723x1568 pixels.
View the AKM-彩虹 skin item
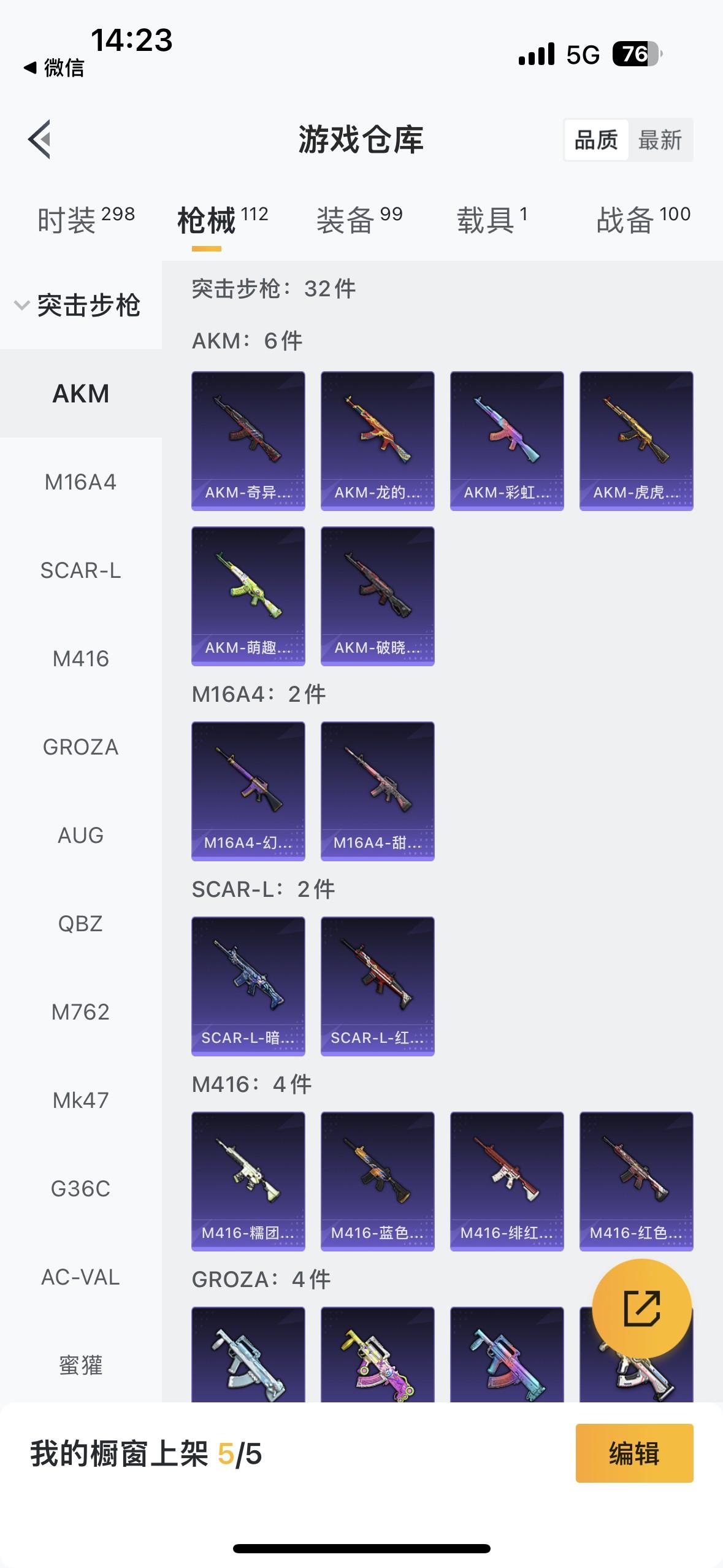pyautogui.click(x=507, y=440)
